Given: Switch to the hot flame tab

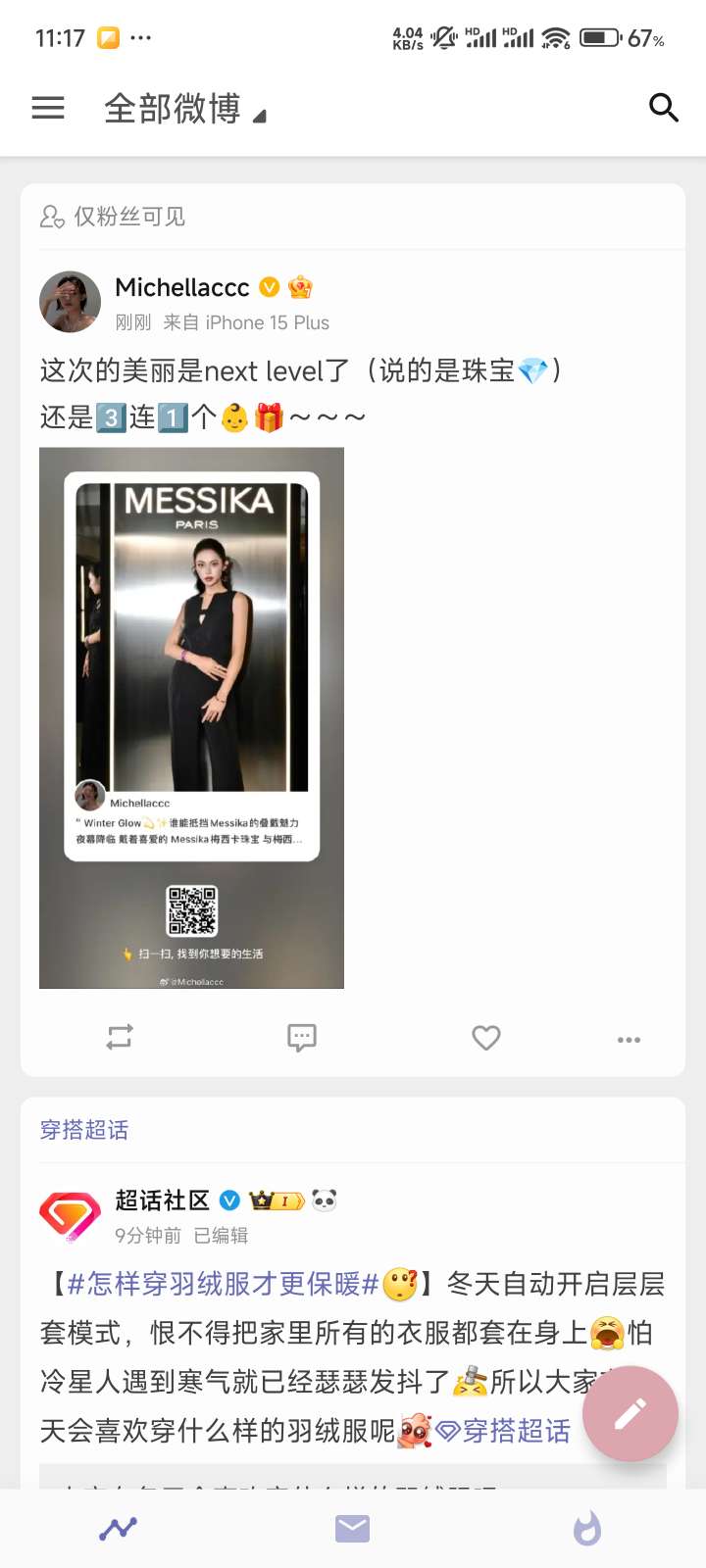Looking at the screenshot, I should pyautogui.click(x=586, y=1529).
